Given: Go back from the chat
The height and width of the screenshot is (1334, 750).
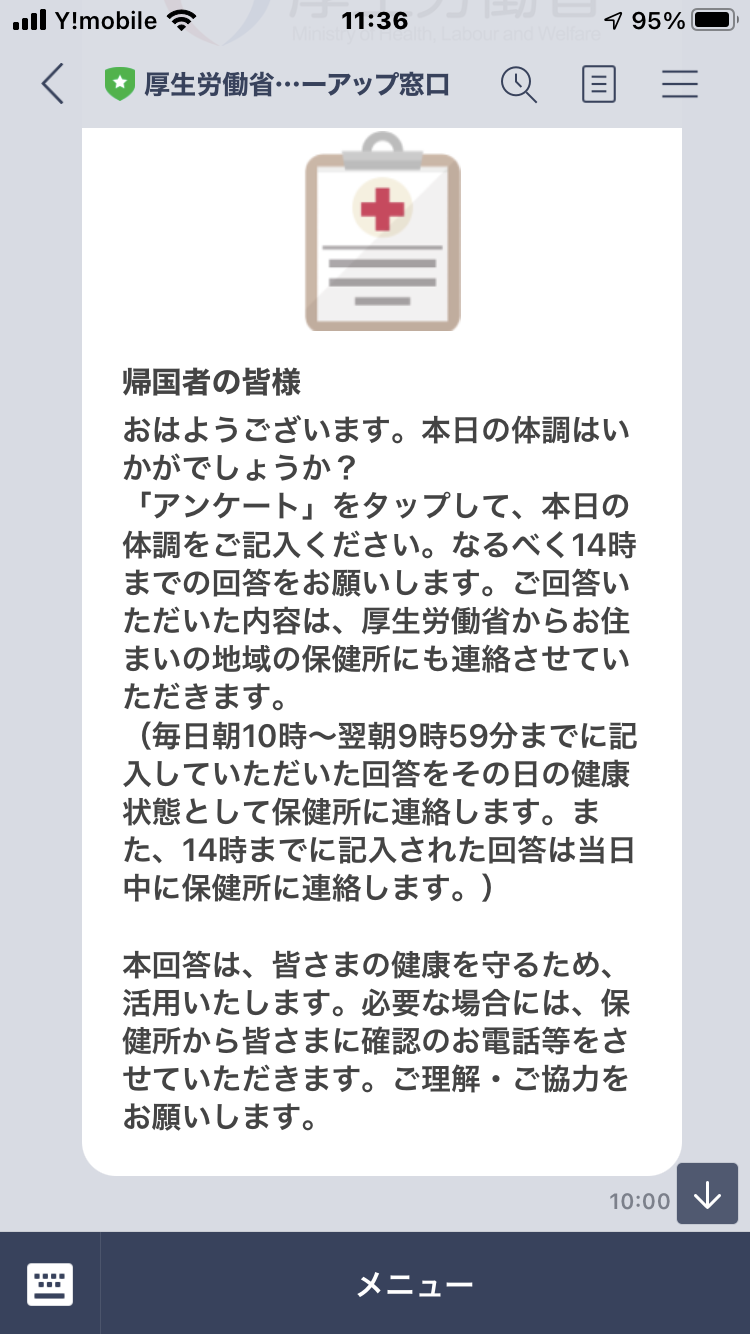Looking at the screenshot, I should 52,84.
